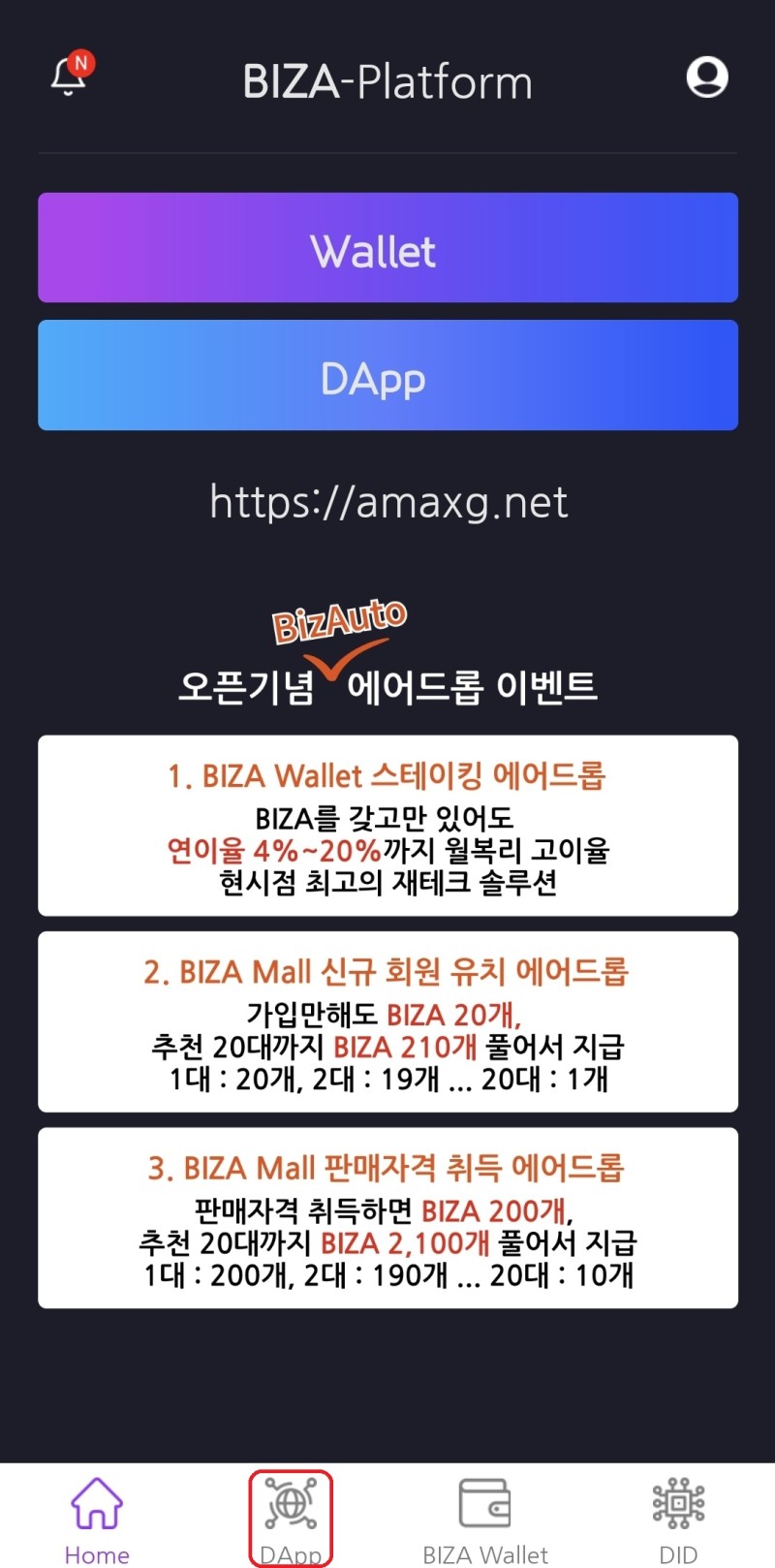Select the Home icon in bottom navigation

tap(96, 1503)
